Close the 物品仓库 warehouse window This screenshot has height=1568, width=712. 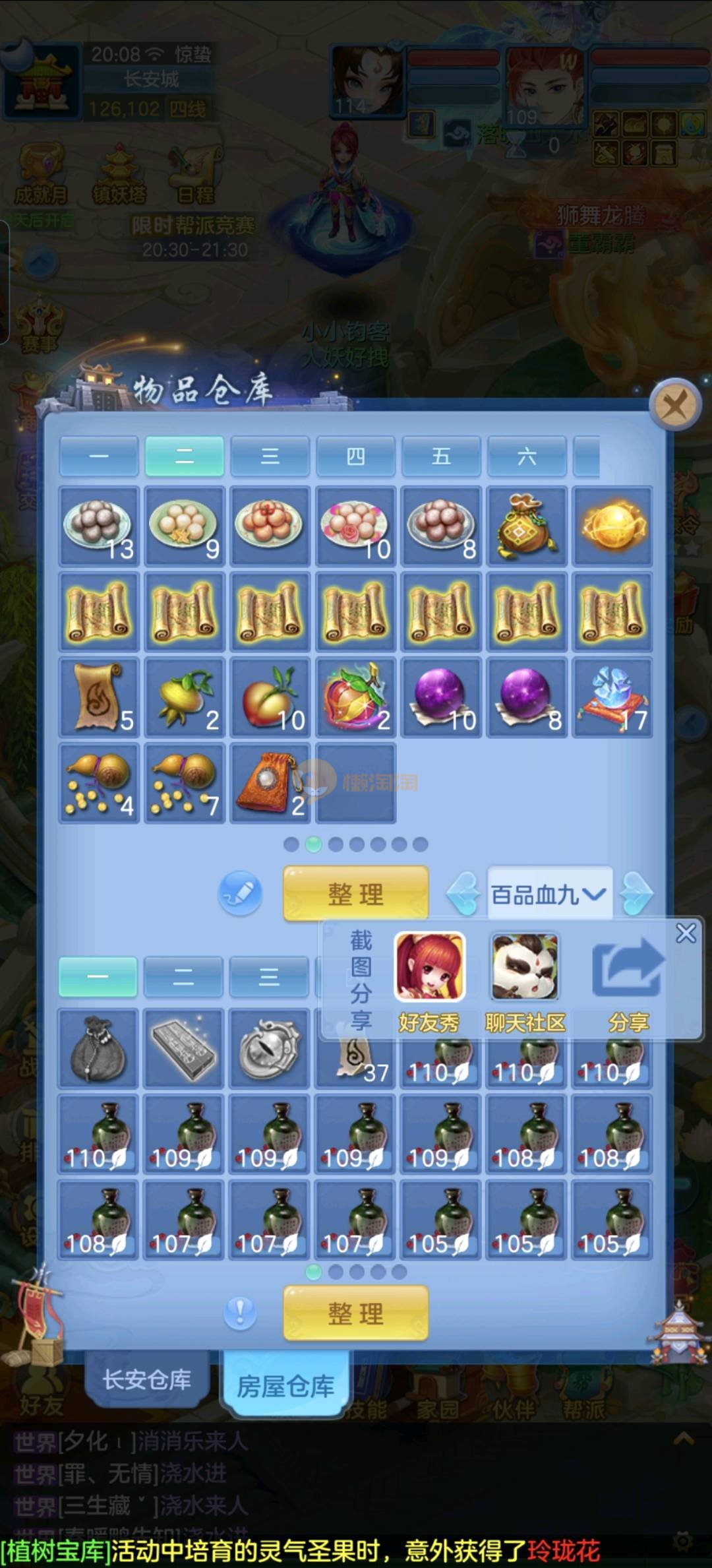pos(674,404)
